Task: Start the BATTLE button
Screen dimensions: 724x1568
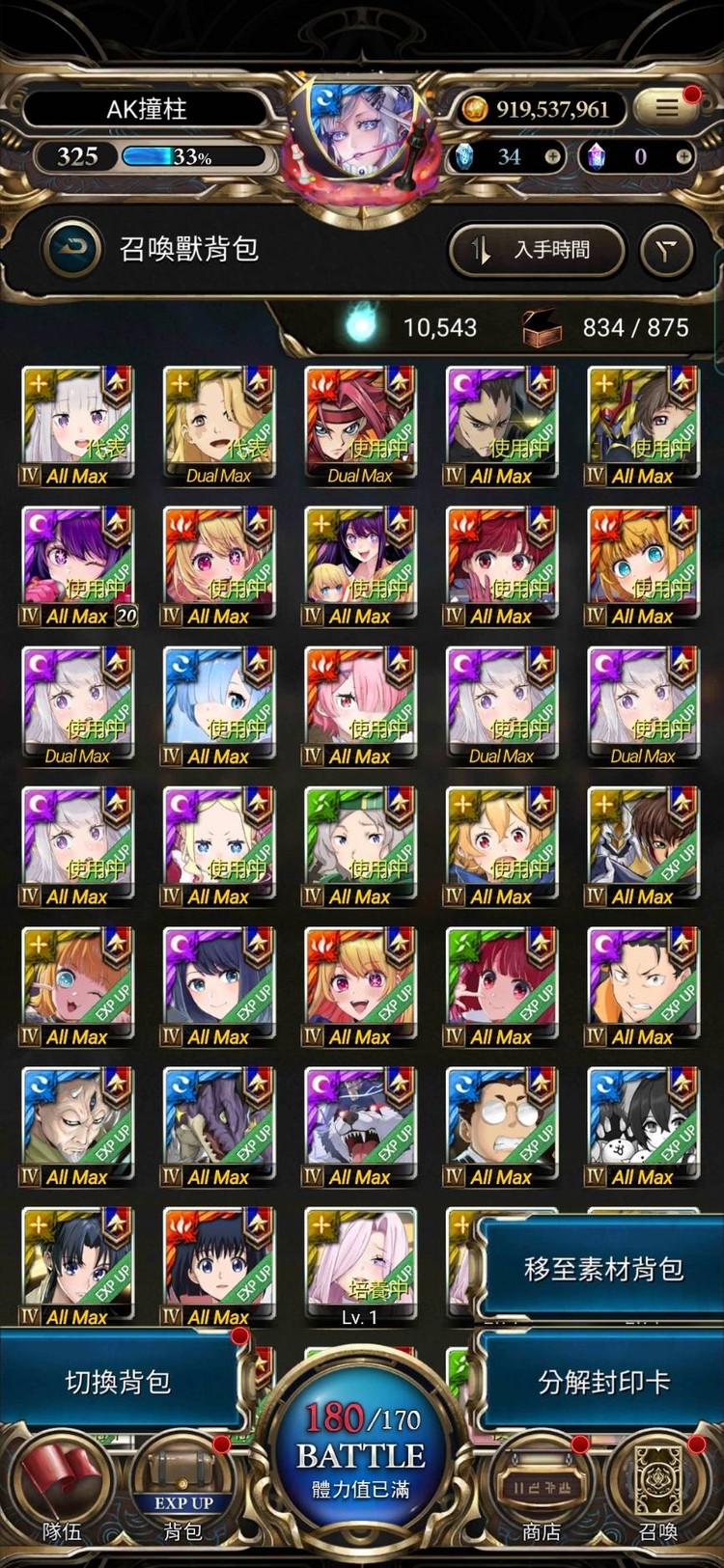Action: 361,1453
